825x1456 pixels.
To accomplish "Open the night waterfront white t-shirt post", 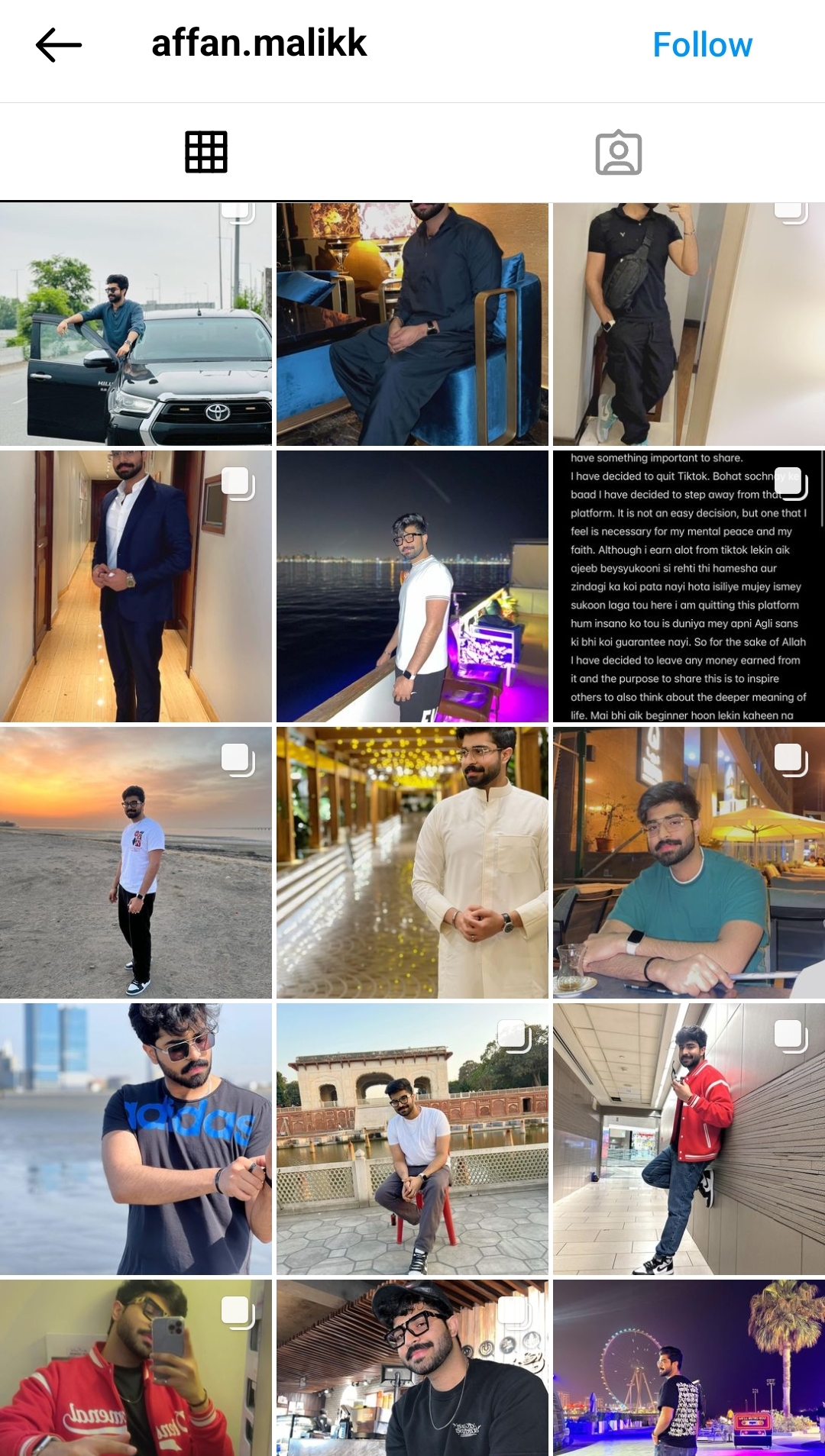I will click(x=412, y=586).
